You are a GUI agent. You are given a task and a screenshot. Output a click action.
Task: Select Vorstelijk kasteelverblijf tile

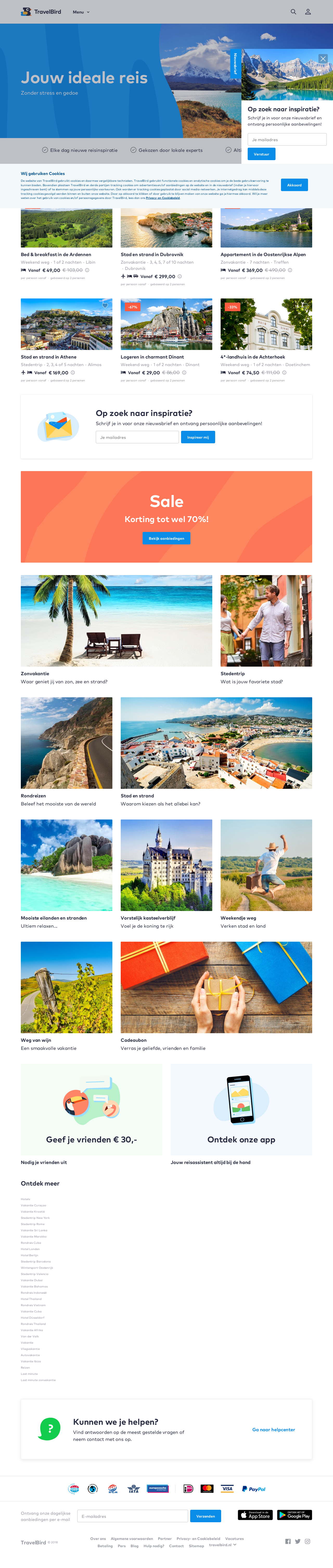[x=166, y=865]
